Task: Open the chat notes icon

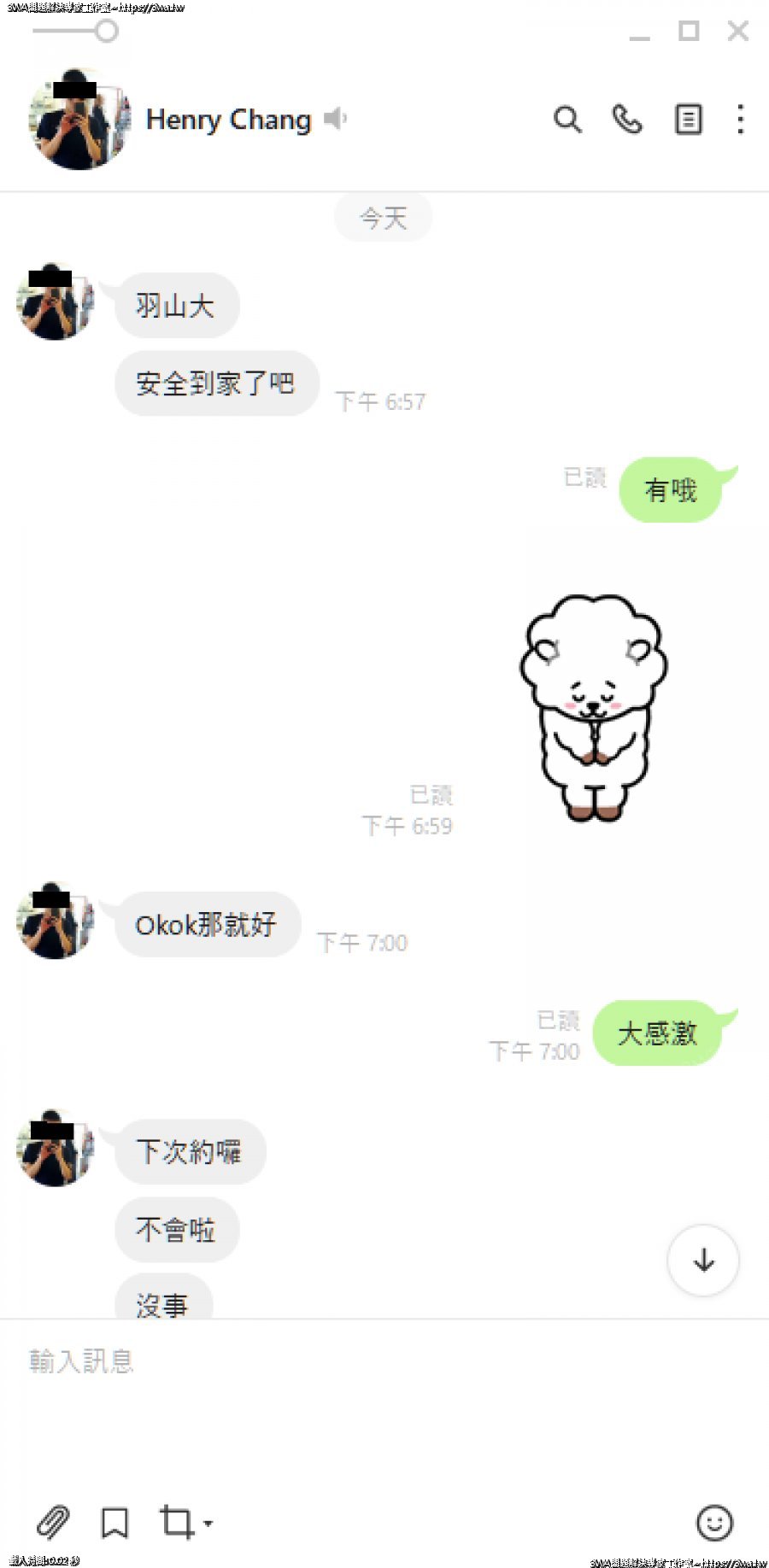Action: [x=688, y=120]
